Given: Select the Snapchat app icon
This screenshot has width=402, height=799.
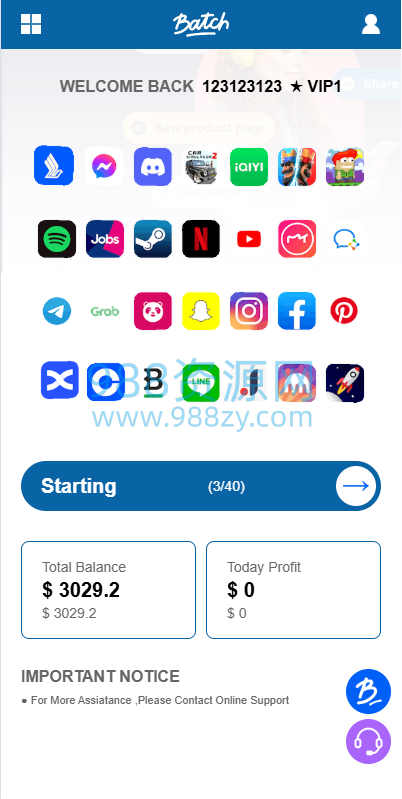Looking at the screenshot, I should 201,311.
